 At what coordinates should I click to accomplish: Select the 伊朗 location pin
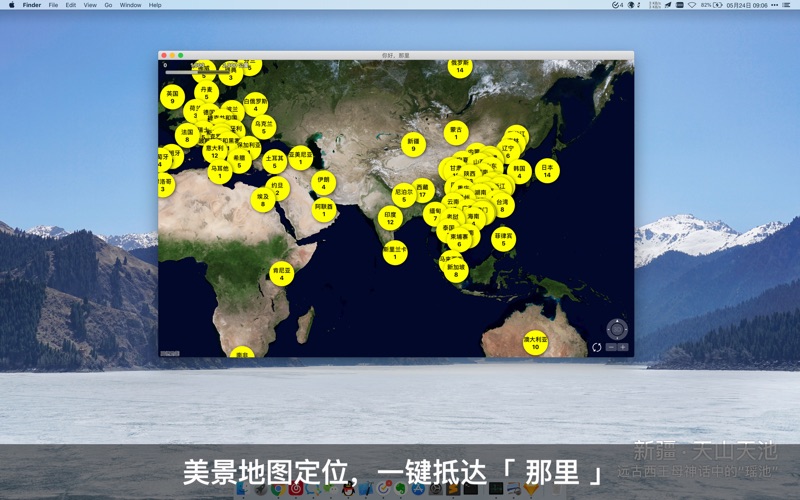323,183
